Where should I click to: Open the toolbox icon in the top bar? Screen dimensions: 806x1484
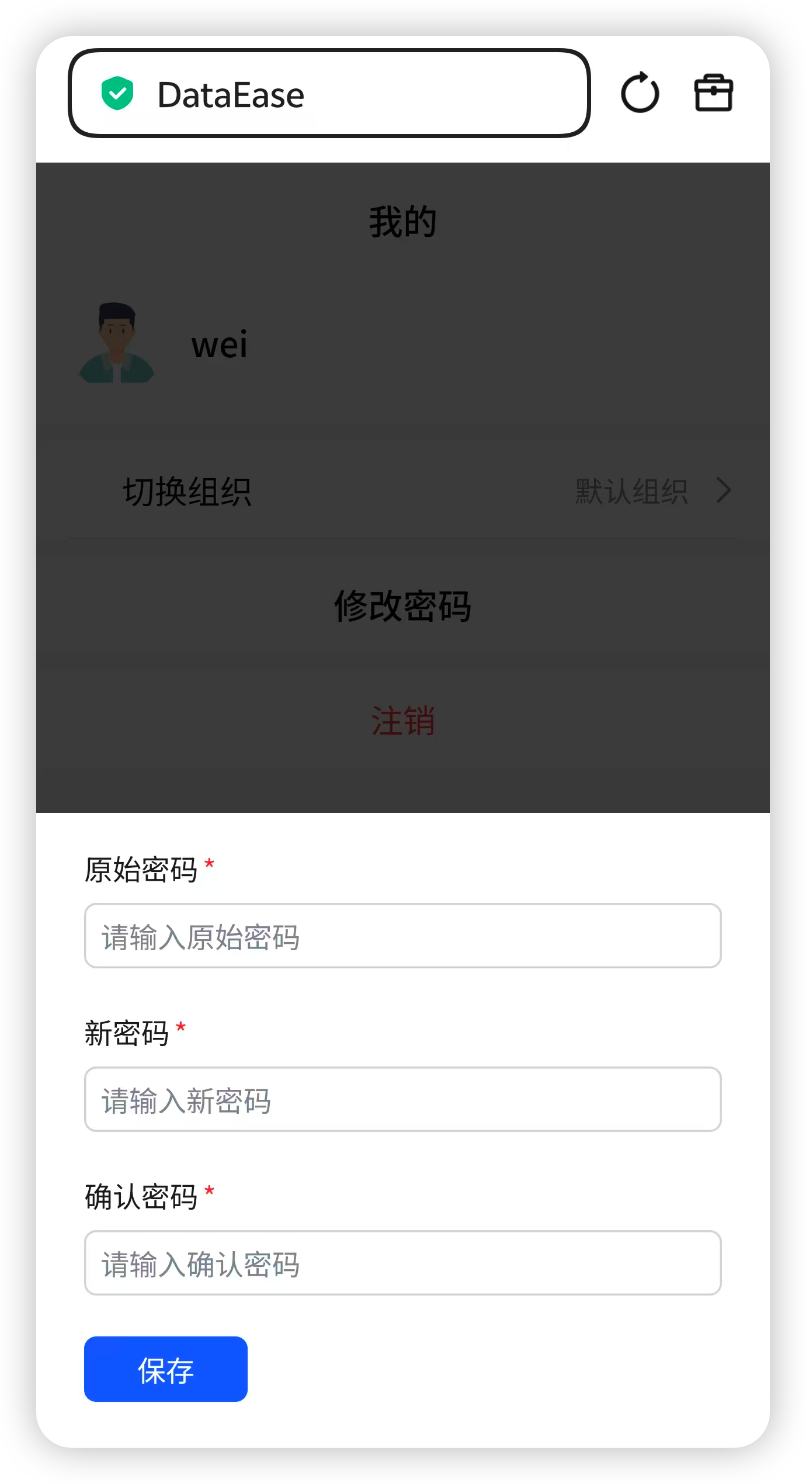pyautogui.click(x=713, y=93)
